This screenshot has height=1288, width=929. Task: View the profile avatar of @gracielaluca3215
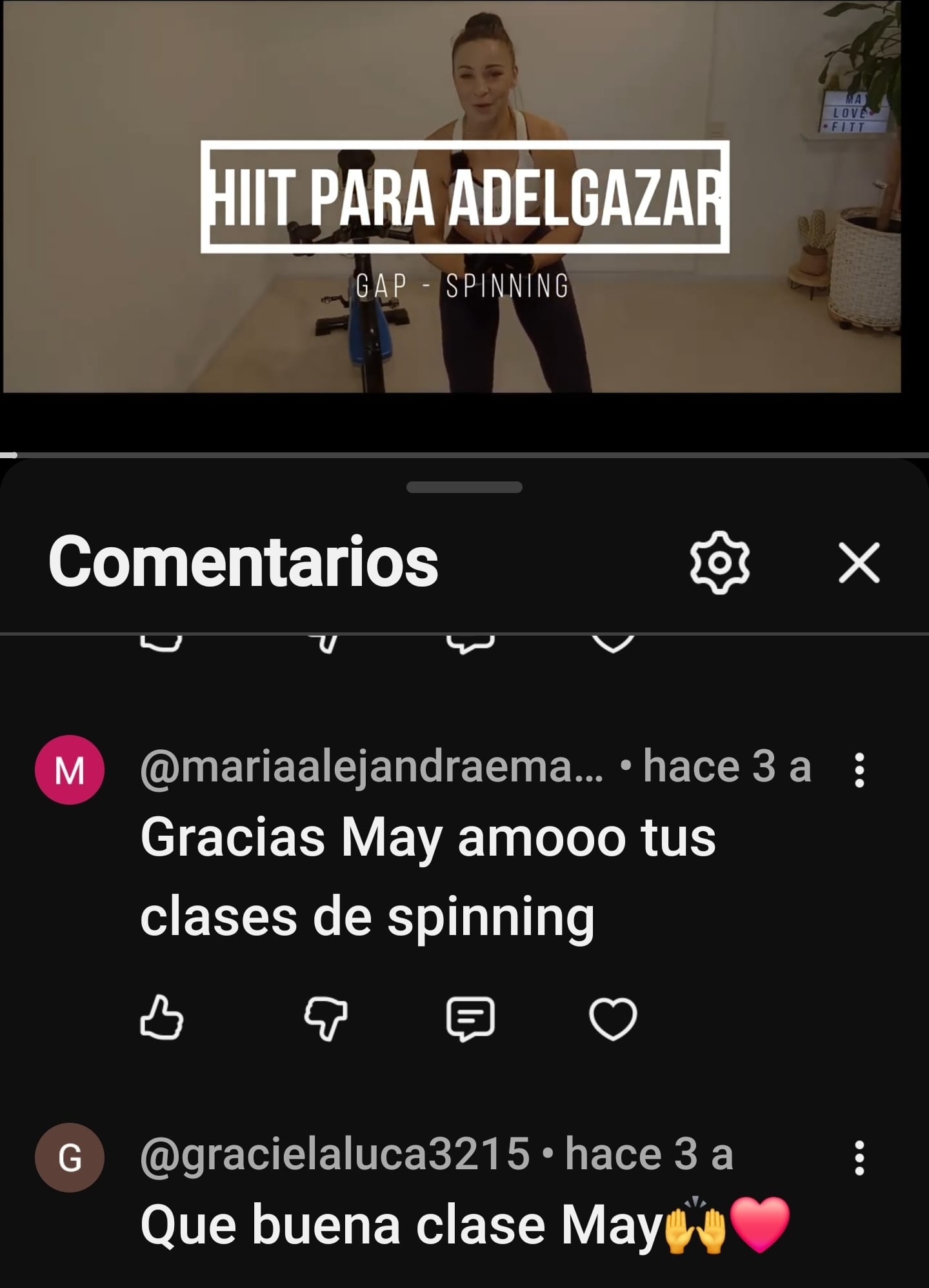[70, 1157]
